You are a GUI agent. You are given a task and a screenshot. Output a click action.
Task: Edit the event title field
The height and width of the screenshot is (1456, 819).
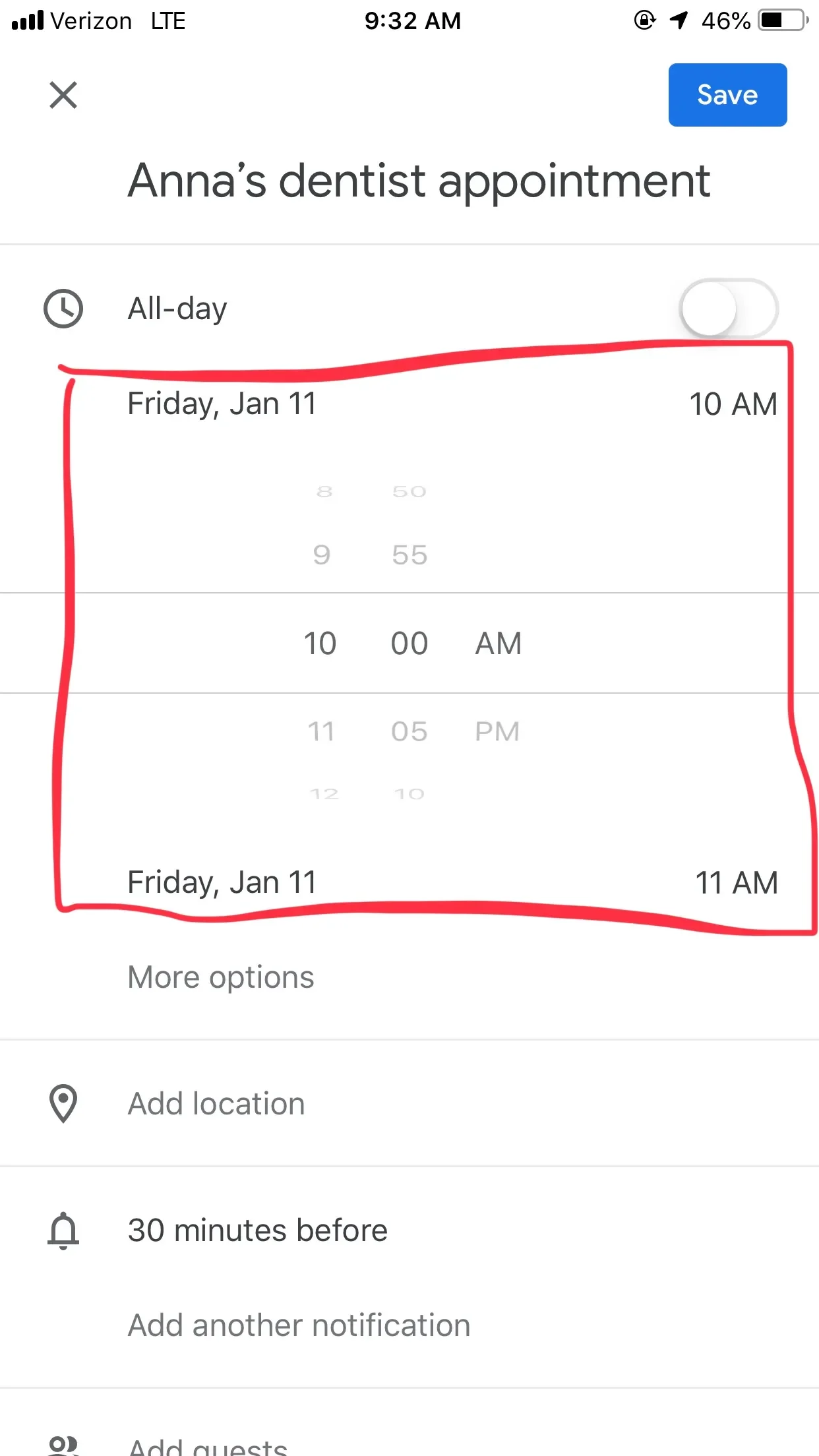pyautogui.click(x=419, y=181)
